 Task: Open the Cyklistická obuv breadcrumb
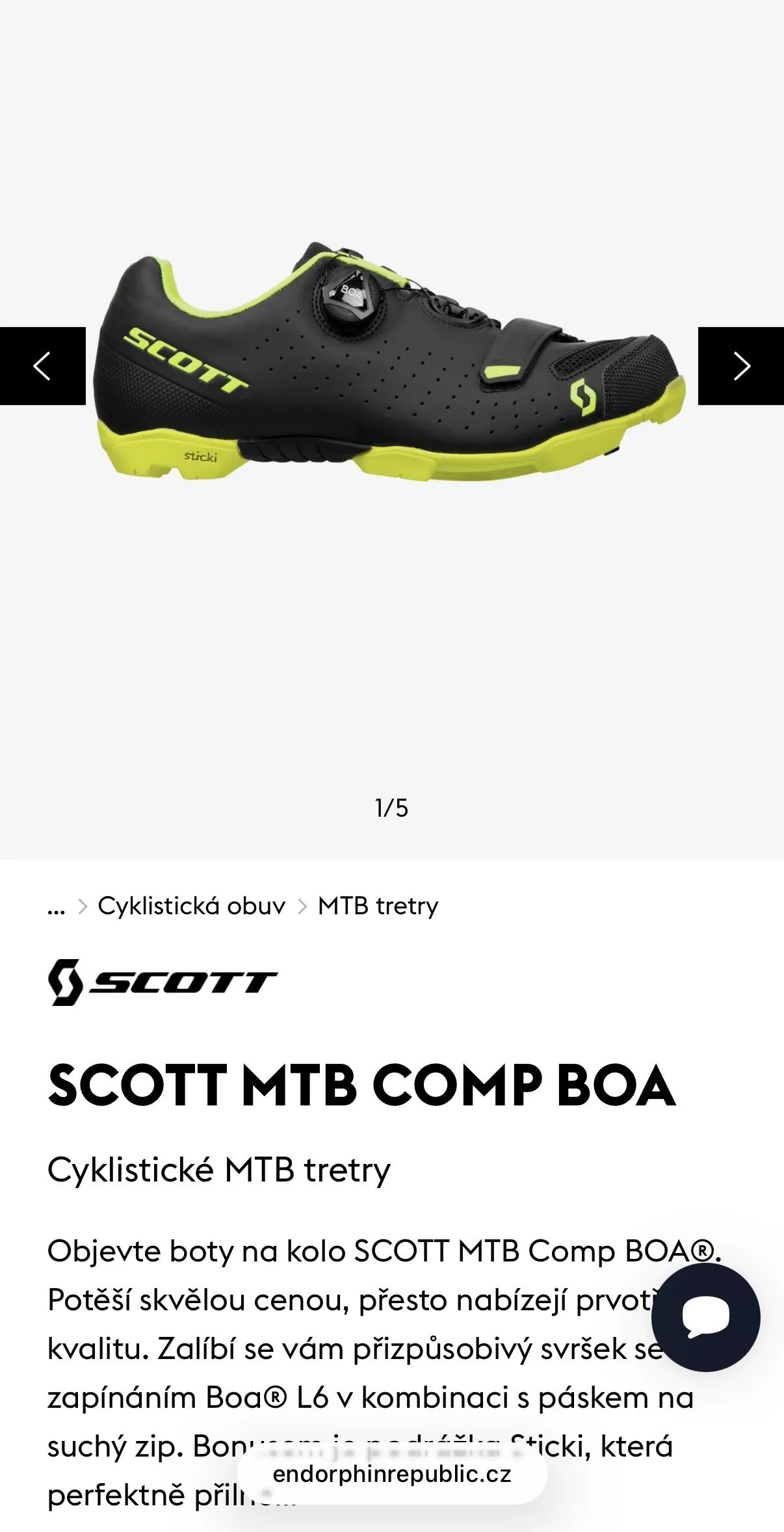191,906
